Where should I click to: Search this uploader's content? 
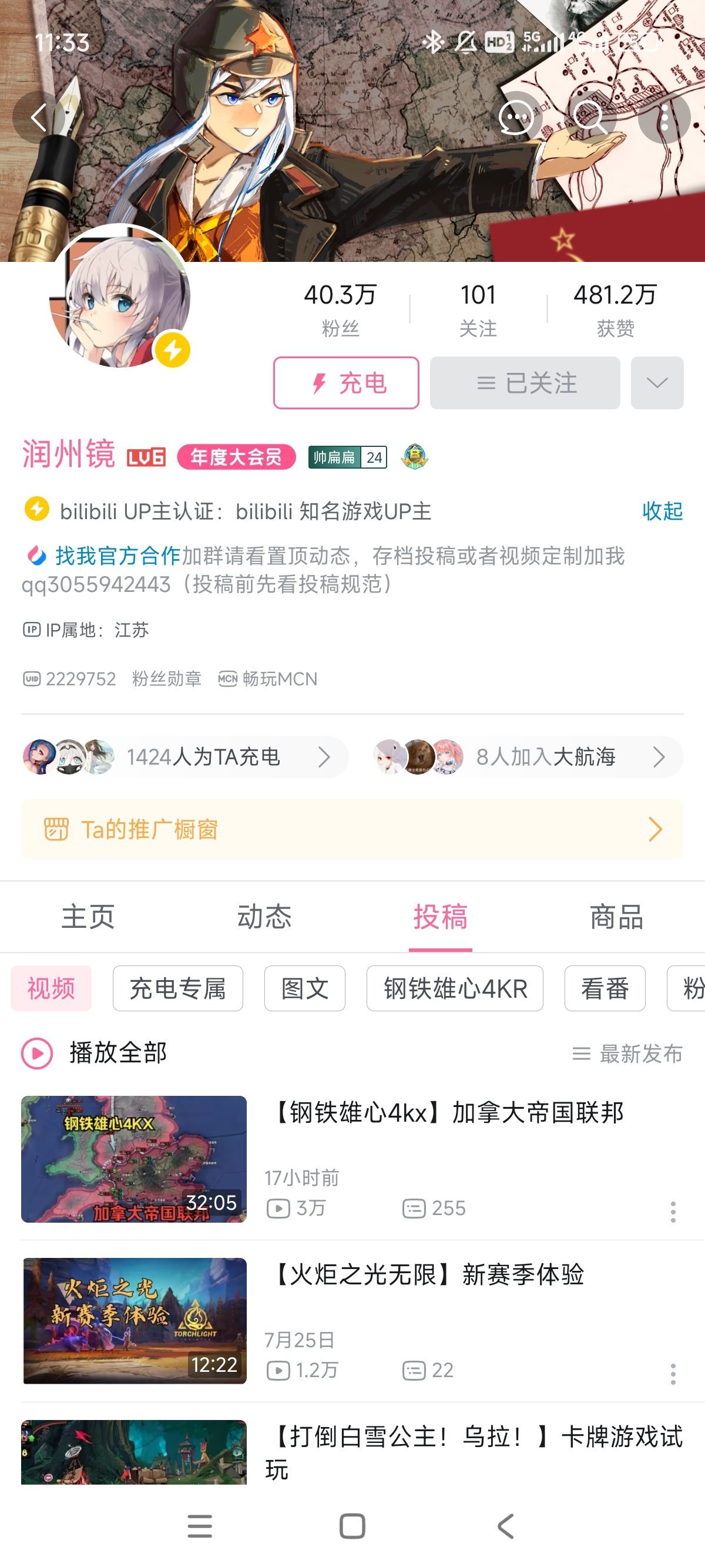click(590, 117)
